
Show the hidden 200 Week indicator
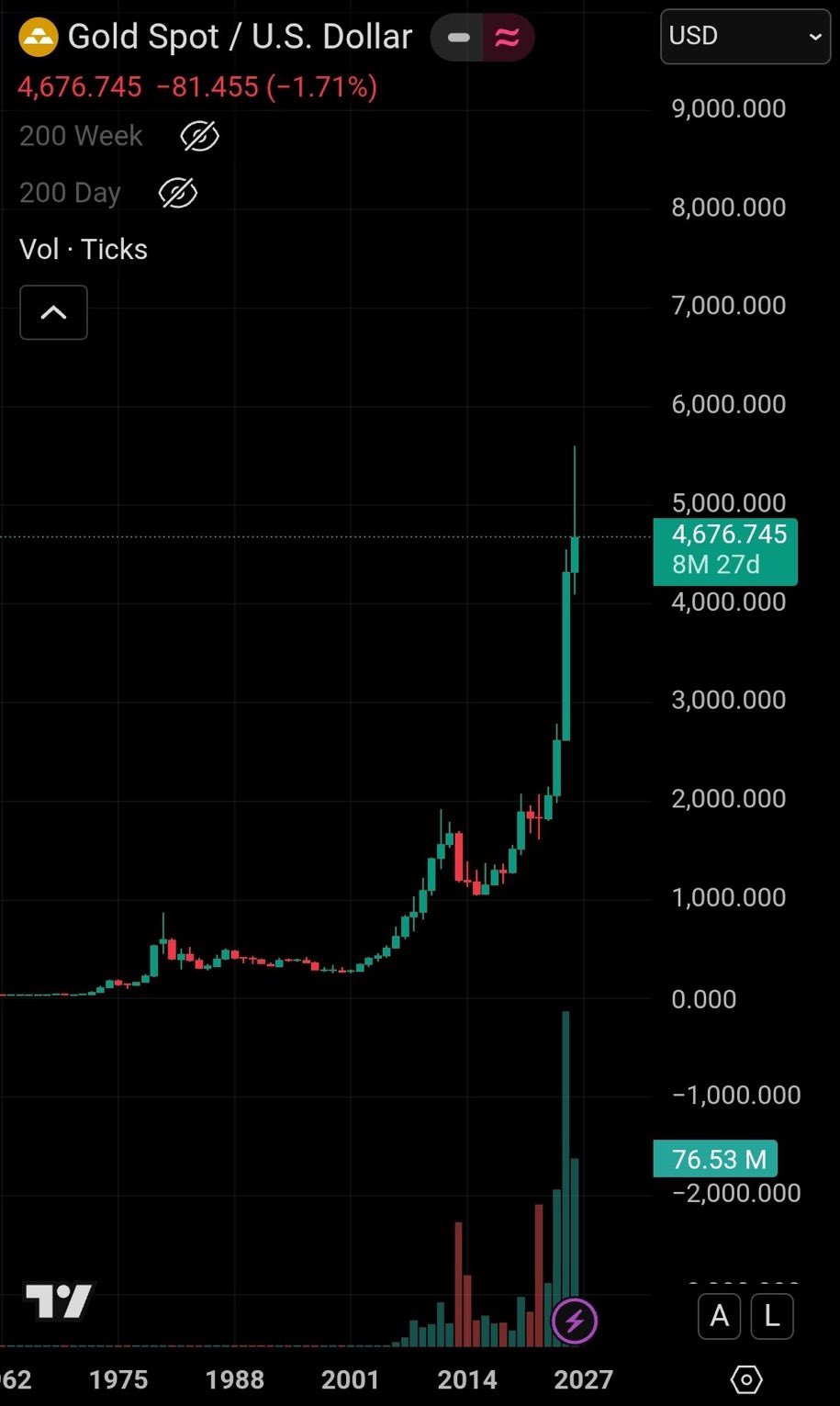click(x=199, y=137)
